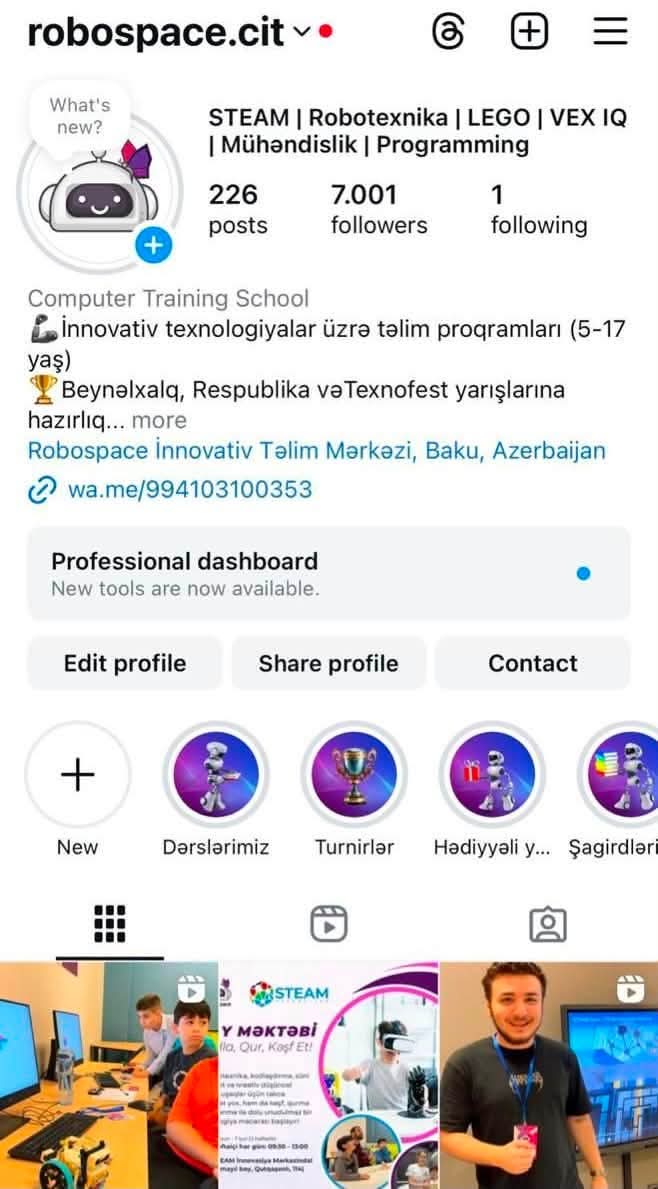
Task: Open the hamburger menu
Action: (x=609, y=32)
